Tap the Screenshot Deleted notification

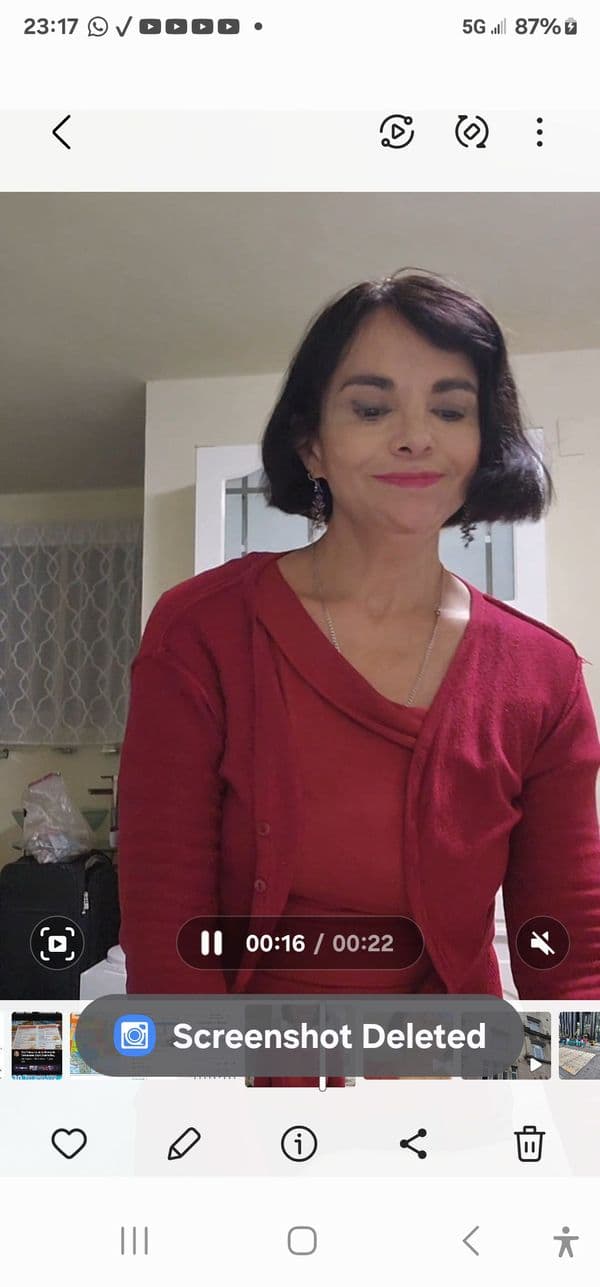pyautogui.click(x=300, y=1036)
